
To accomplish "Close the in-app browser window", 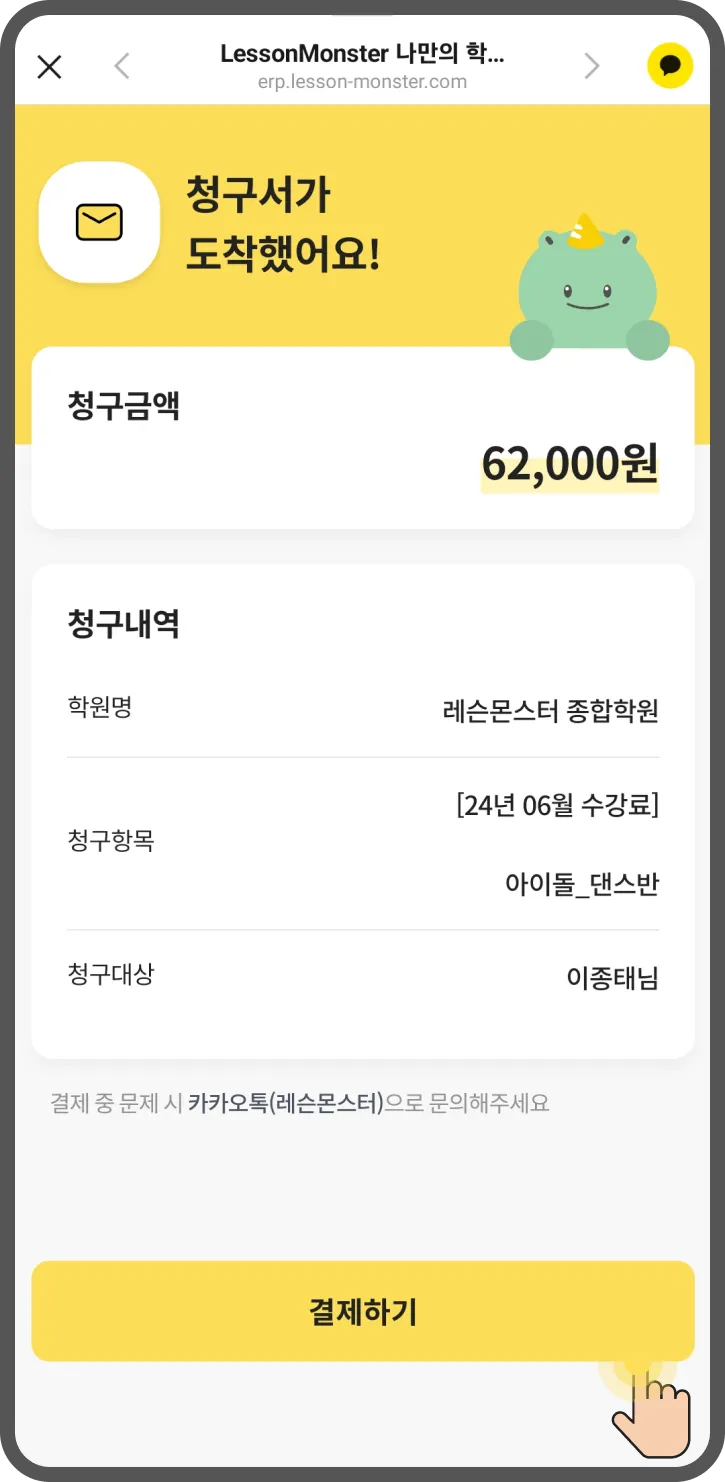I will point(49,67).
